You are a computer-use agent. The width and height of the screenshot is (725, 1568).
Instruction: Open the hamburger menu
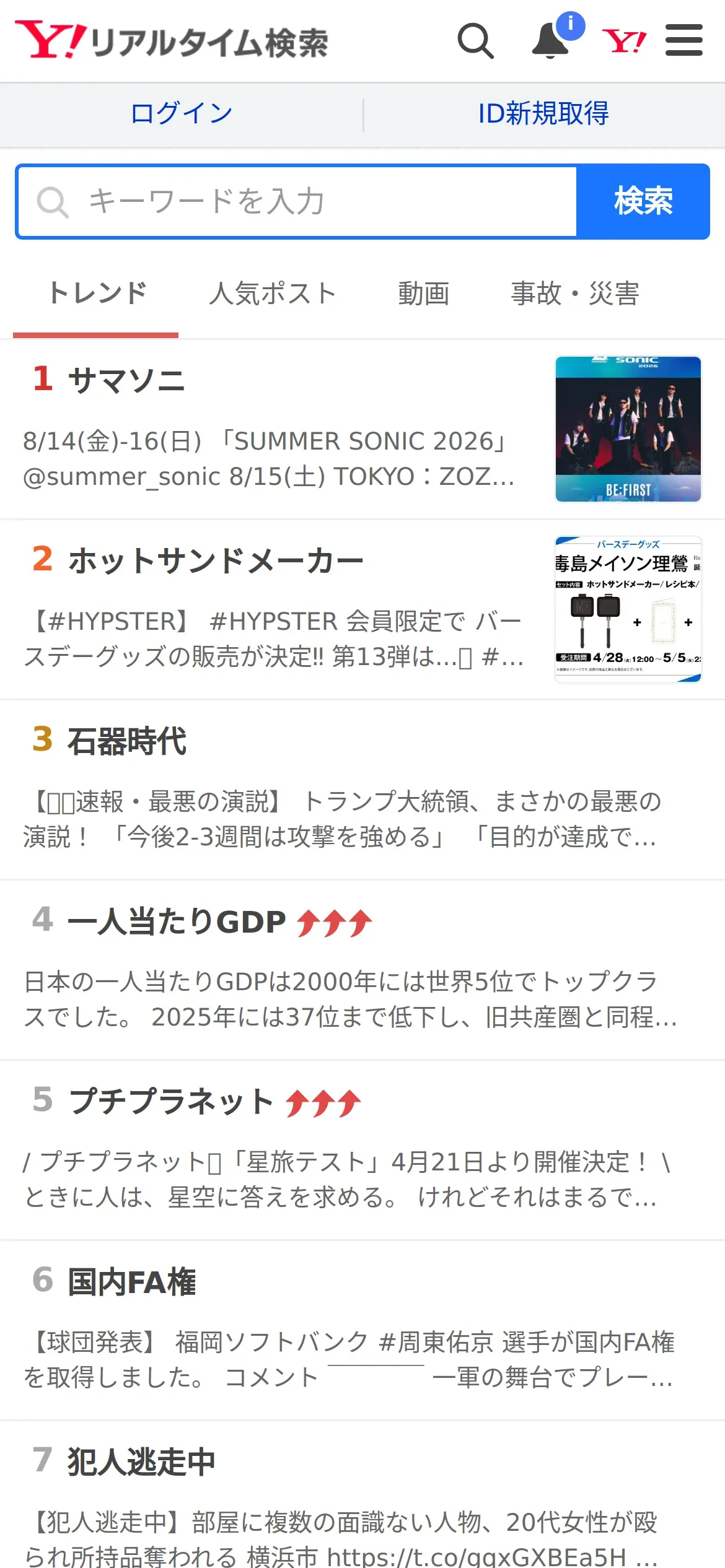[684, 40]
